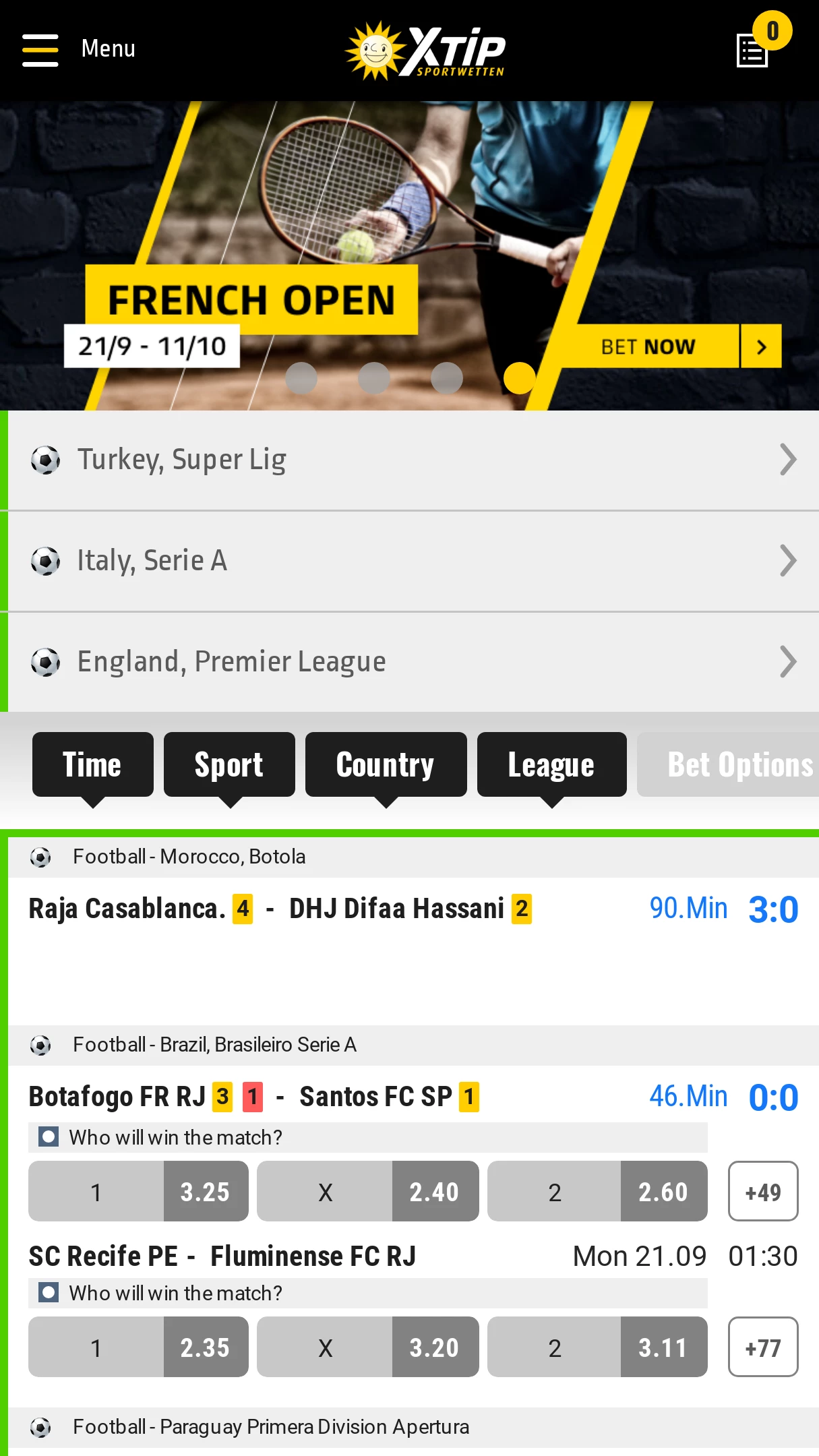
Task: Expand the Country filter
Action: tap(386, 765)
